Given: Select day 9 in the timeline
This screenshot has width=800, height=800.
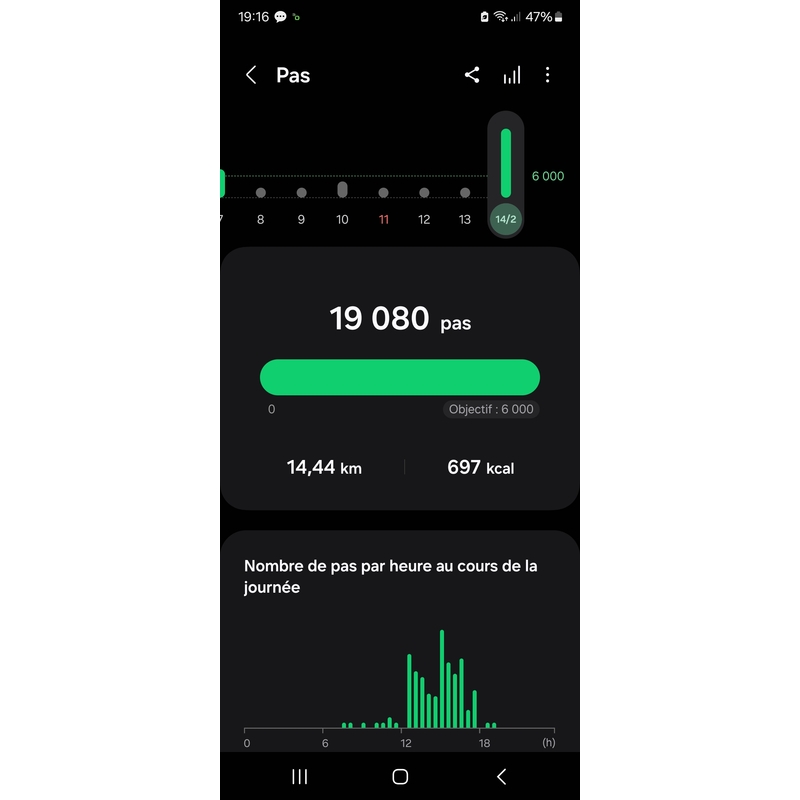Looking at the screenshot, I should click(x=301, y=206).
